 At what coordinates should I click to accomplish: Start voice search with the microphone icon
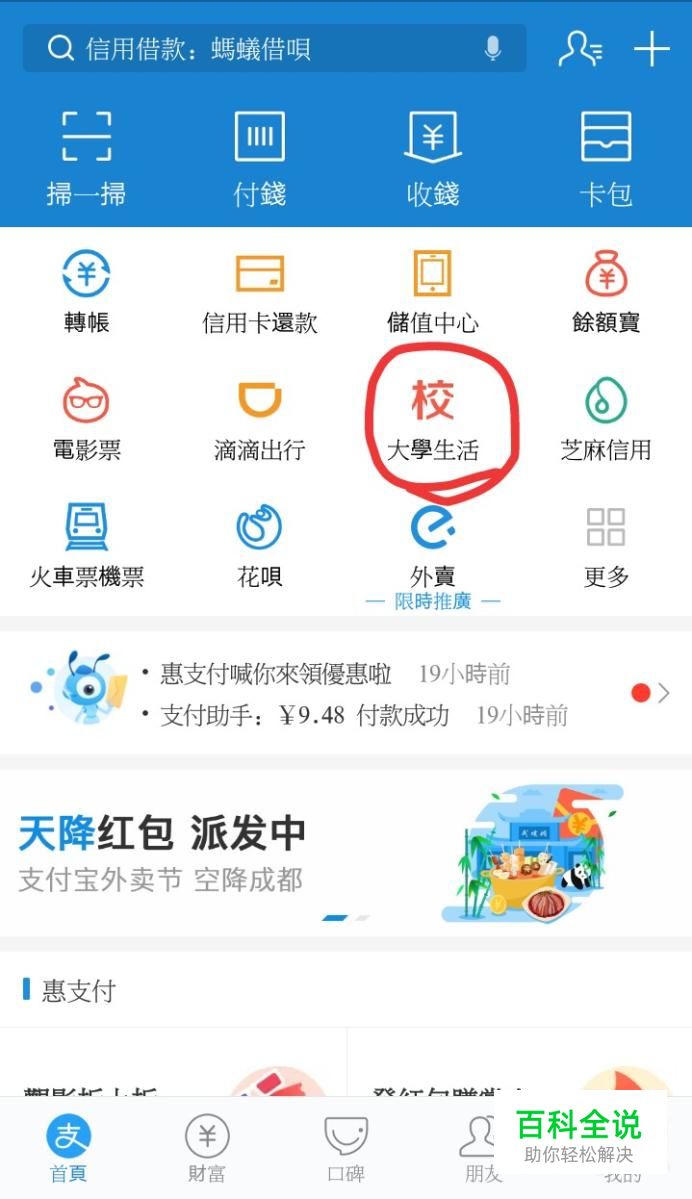(492, 48)
